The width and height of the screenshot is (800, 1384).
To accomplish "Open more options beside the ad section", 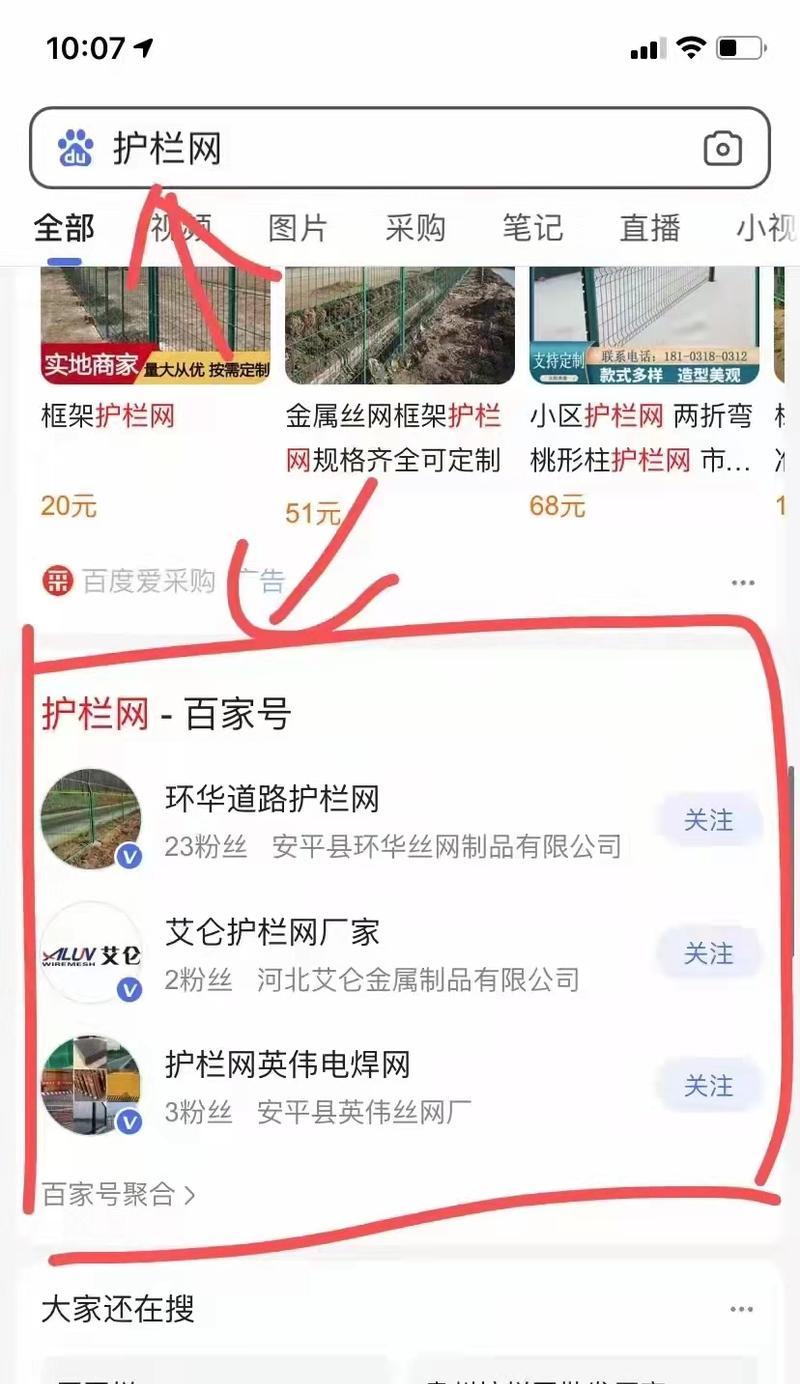I will click(743, 581).
